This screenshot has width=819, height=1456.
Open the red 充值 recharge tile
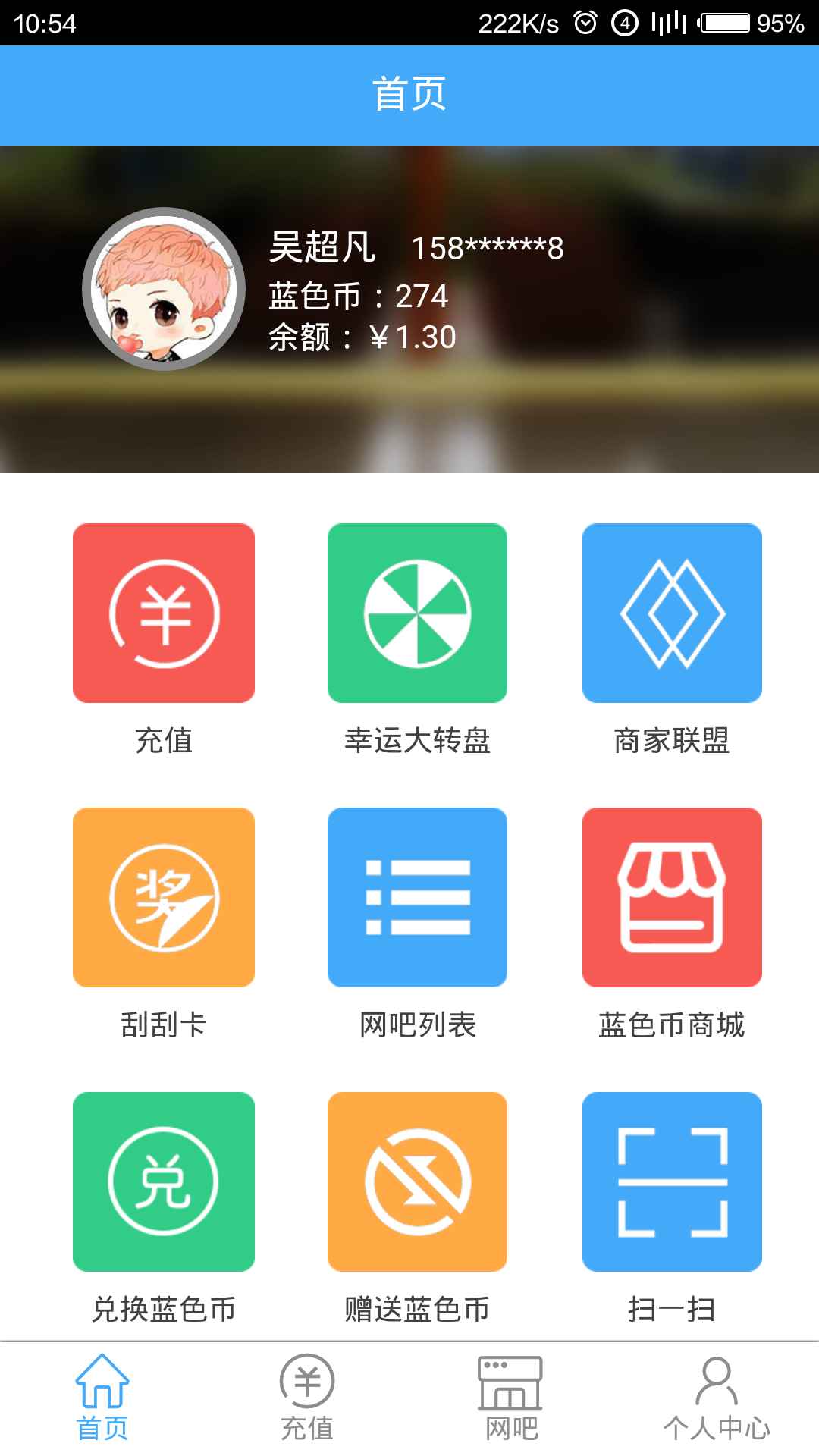coord(164,613)
